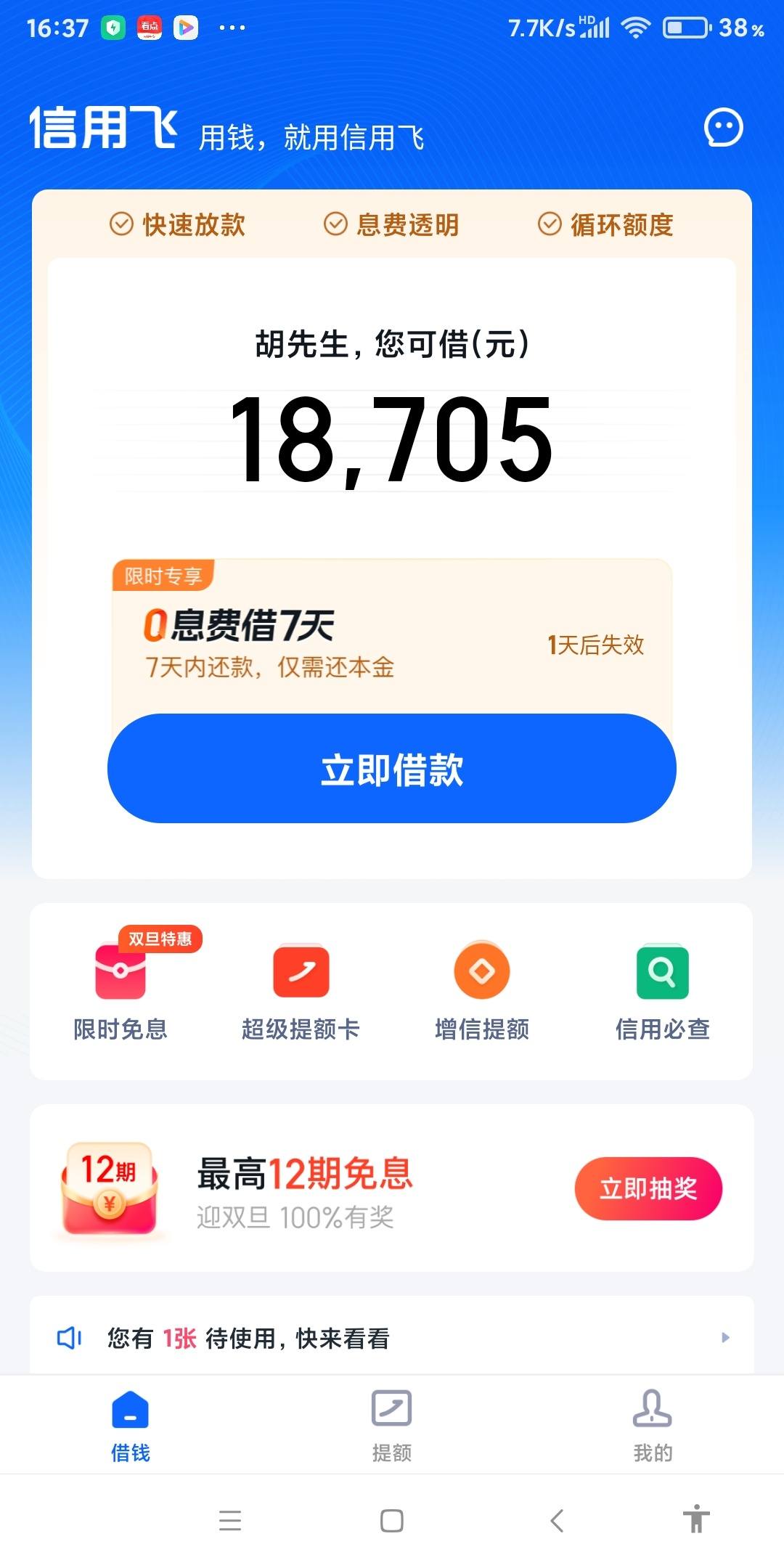Open the 我的 profile tab
This screenshot has width=784, height=1568.
click(652, 1423)
